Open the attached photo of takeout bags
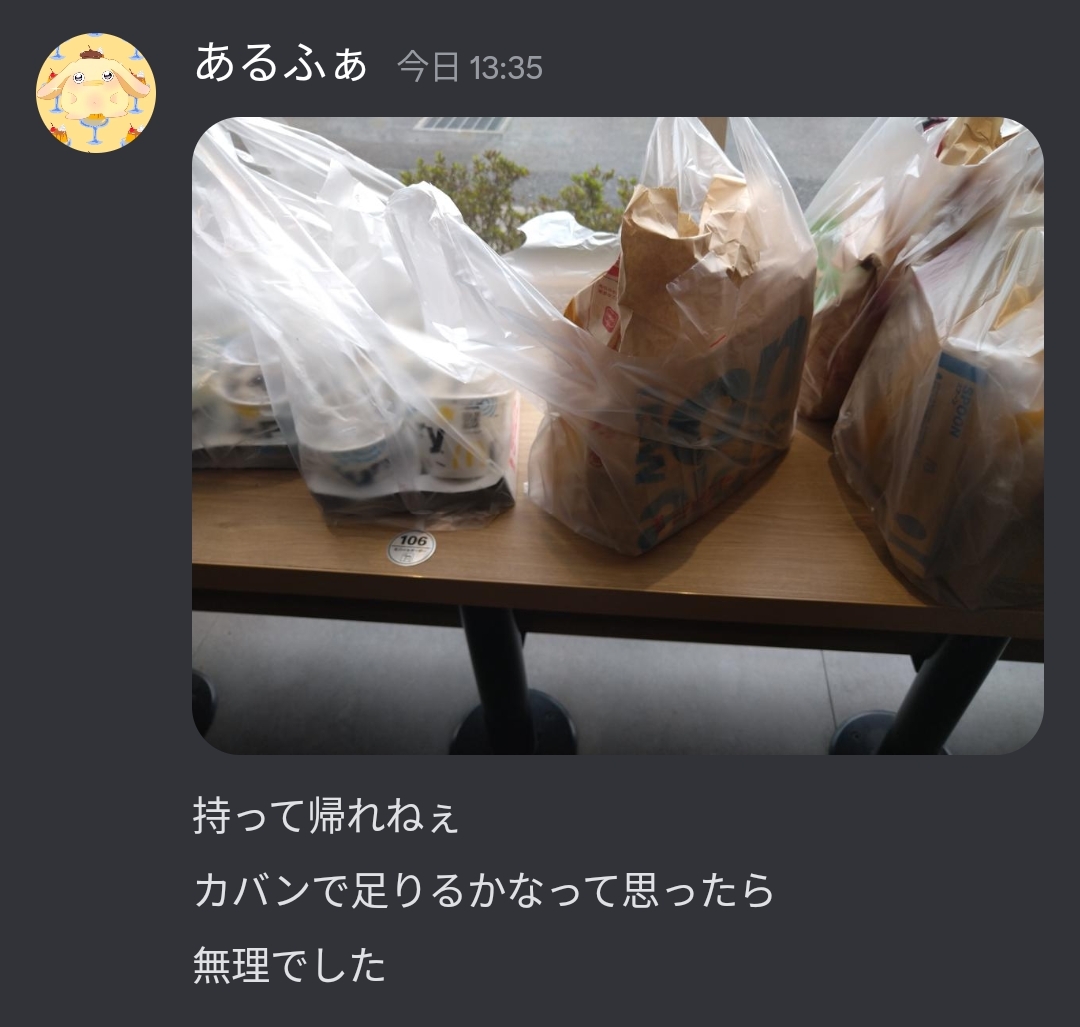Image resolution: width=1080 pixels, height=1027 pixels. pos(617,435)
